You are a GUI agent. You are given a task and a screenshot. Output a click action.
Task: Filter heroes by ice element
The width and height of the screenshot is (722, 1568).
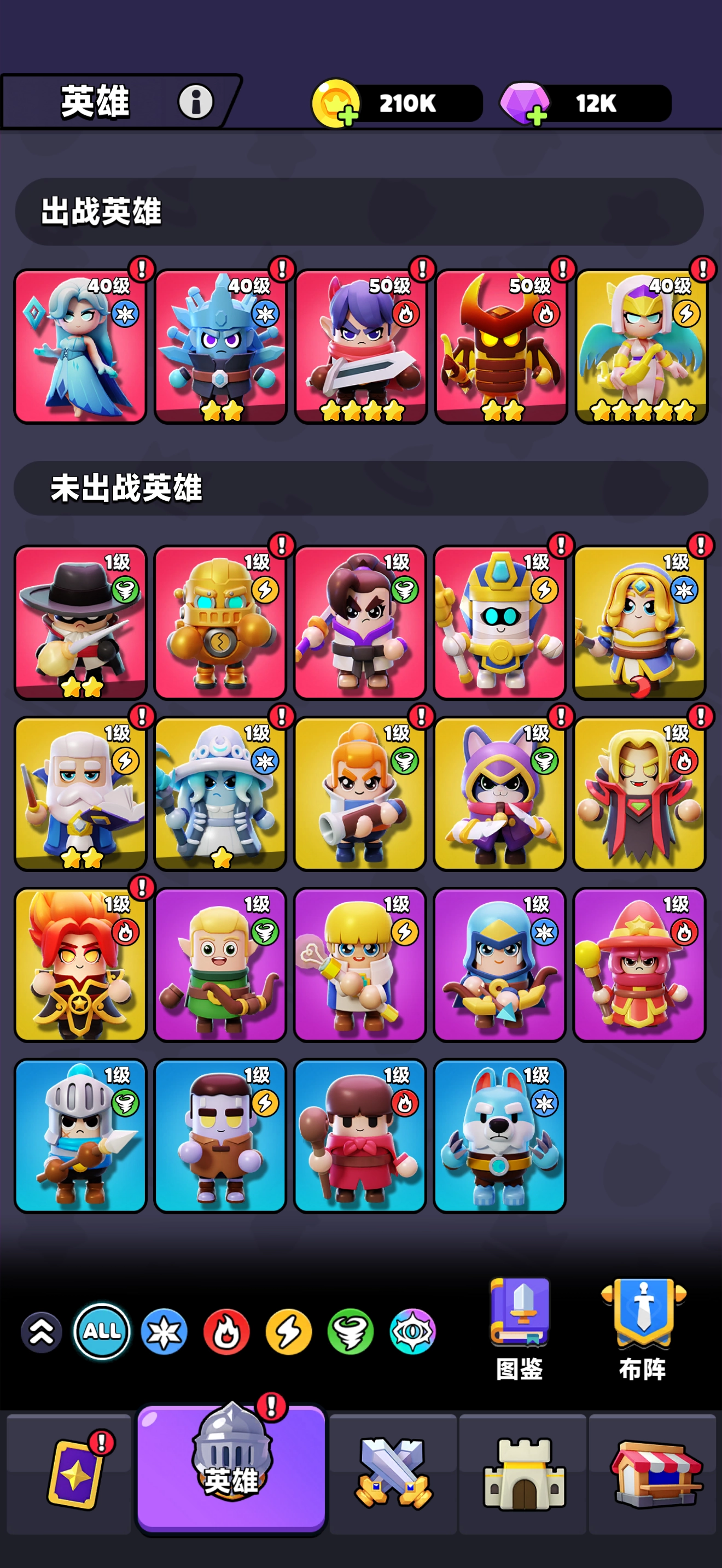point(165,1331)
